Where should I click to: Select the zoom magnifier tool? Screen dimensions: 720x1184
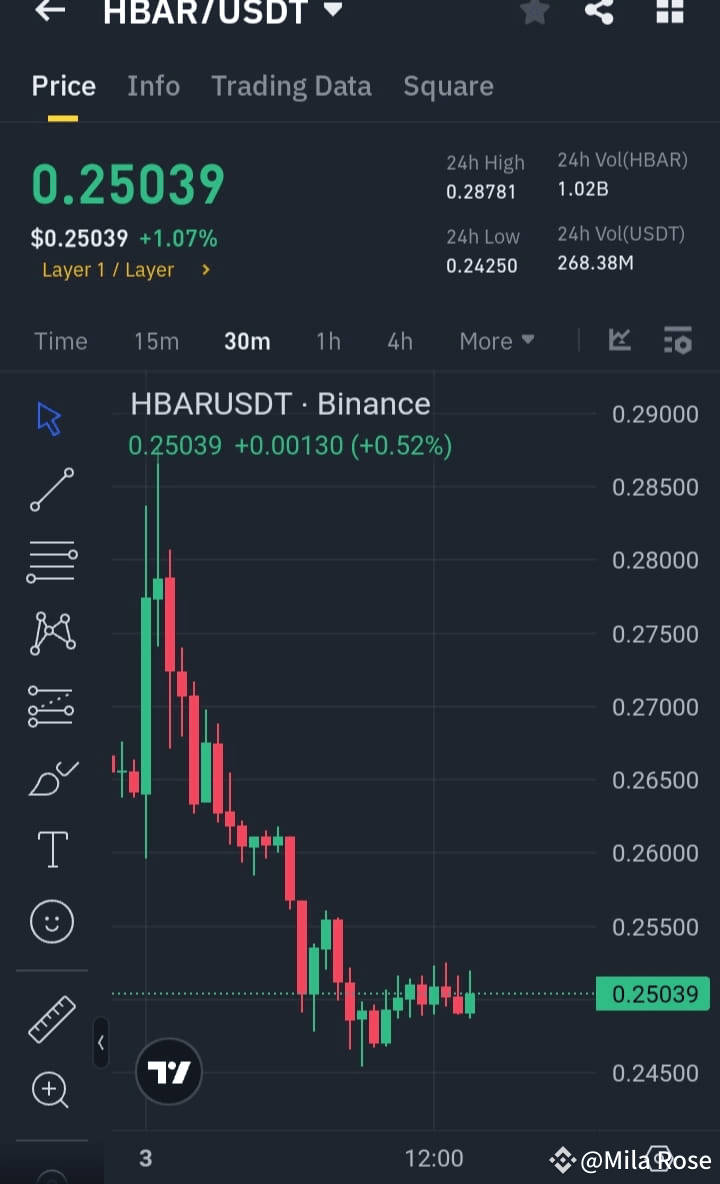50,1090
